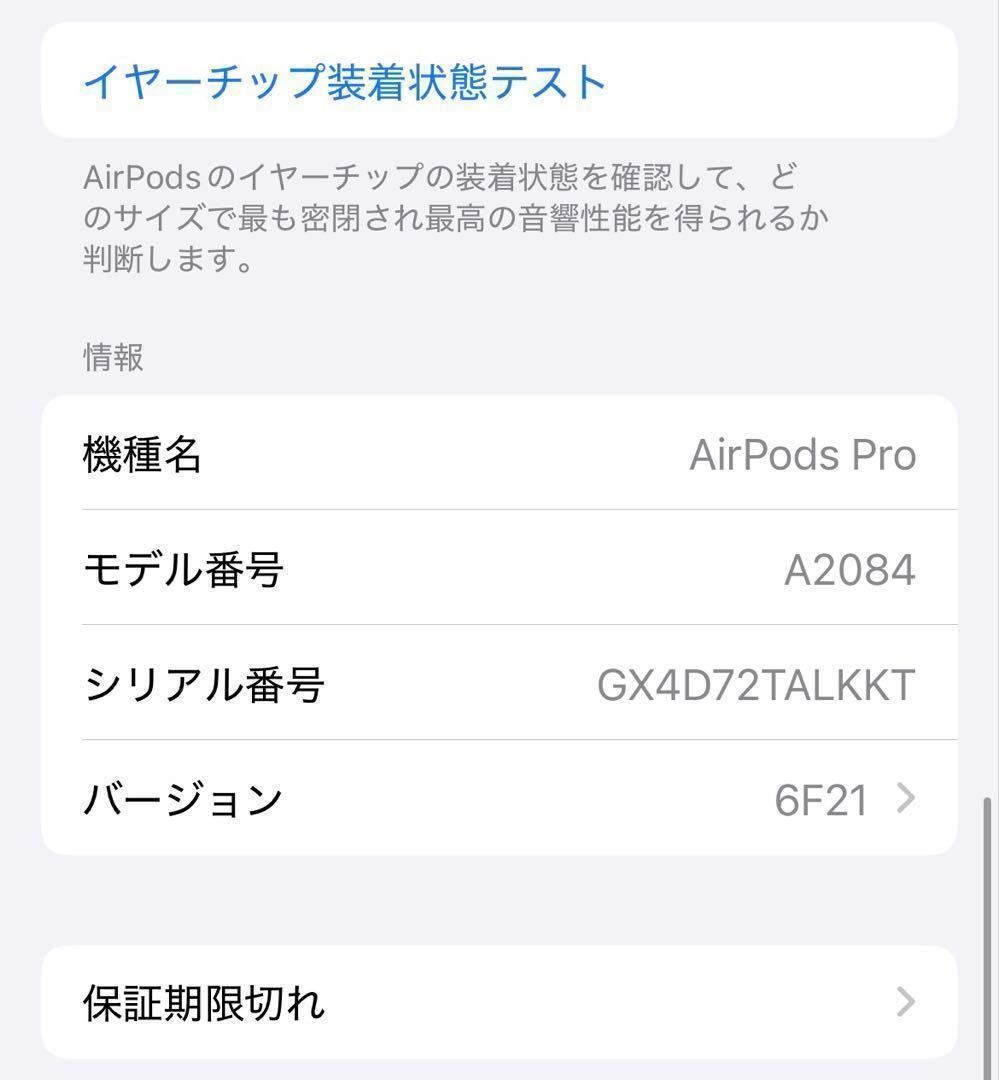Tap the 機種名 label text
Screen dimensions: 999x1080
(142, 455)
